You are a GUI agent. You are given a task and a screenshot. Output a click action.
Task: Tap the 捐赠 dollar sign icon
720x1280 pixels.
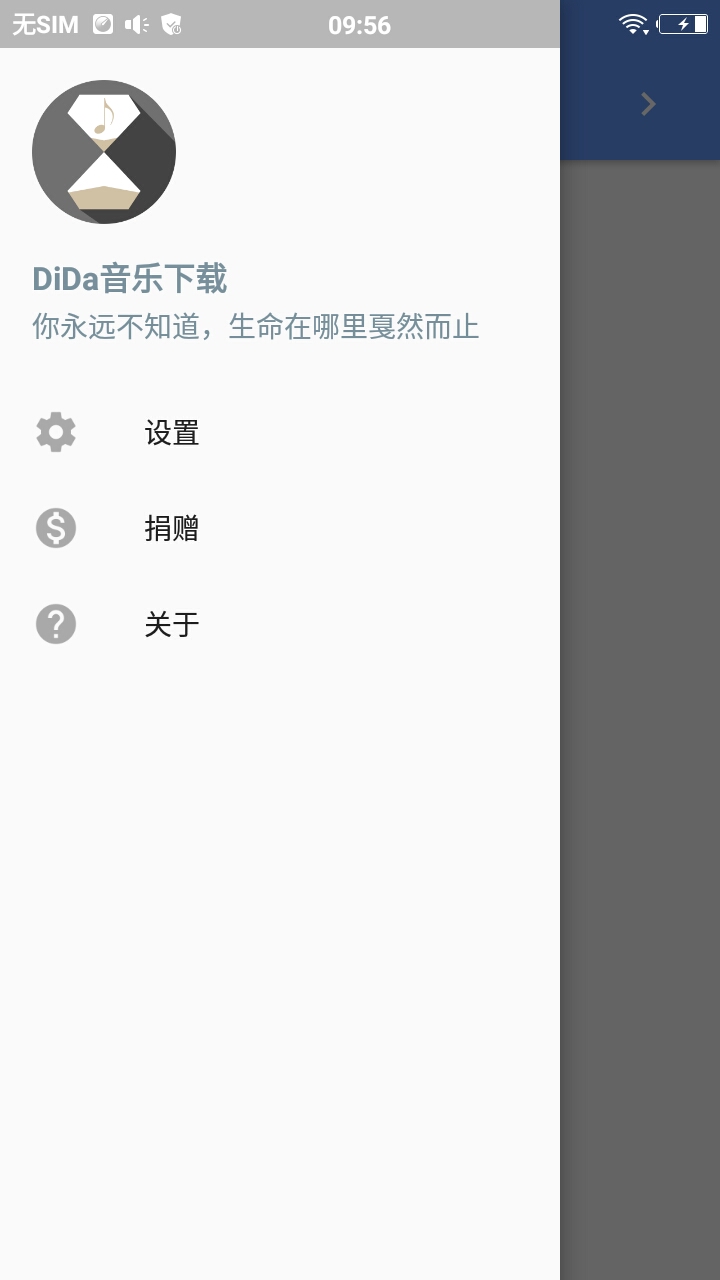click(x=55, y=528)
